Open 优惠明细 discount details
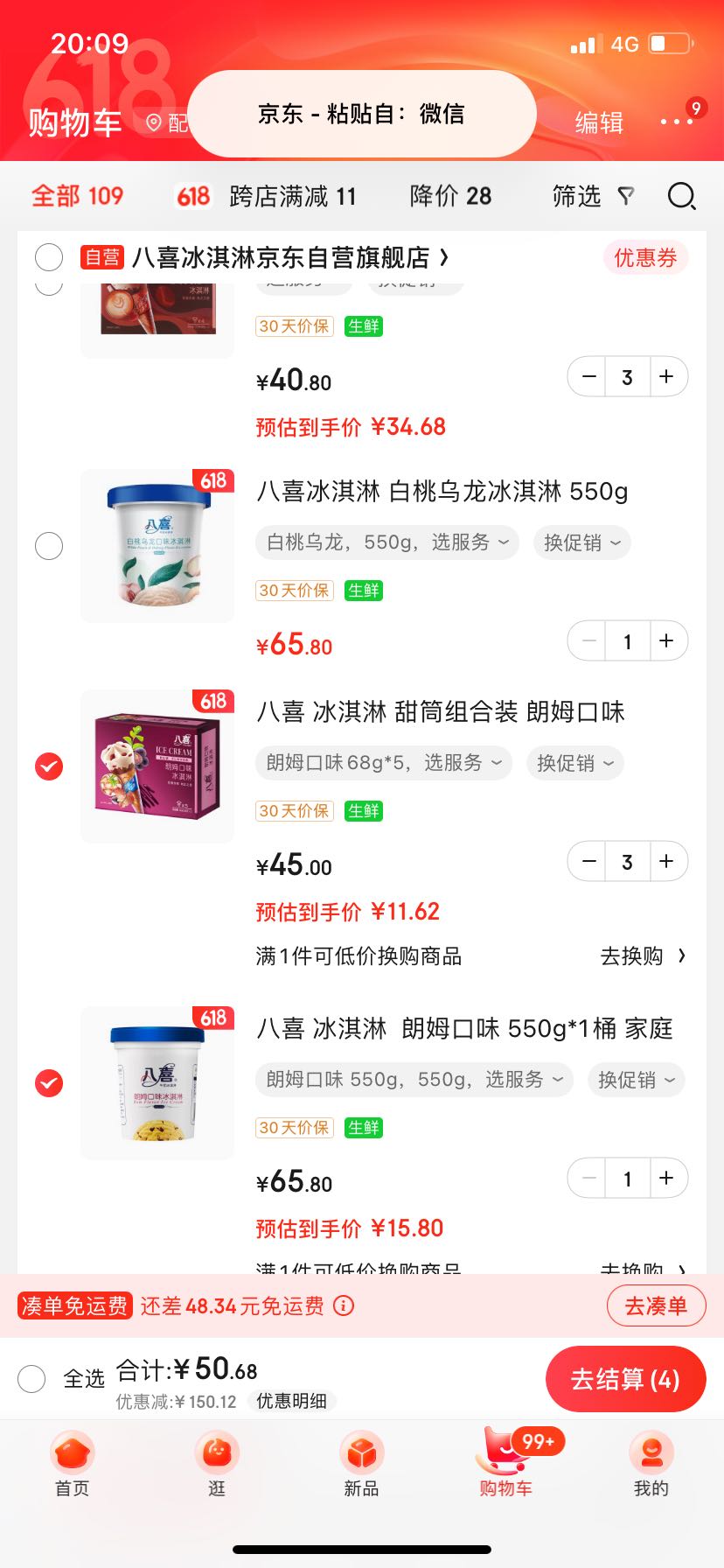Image resolution: width=724 pixels, height=1568 pixels. point(292,1401)
